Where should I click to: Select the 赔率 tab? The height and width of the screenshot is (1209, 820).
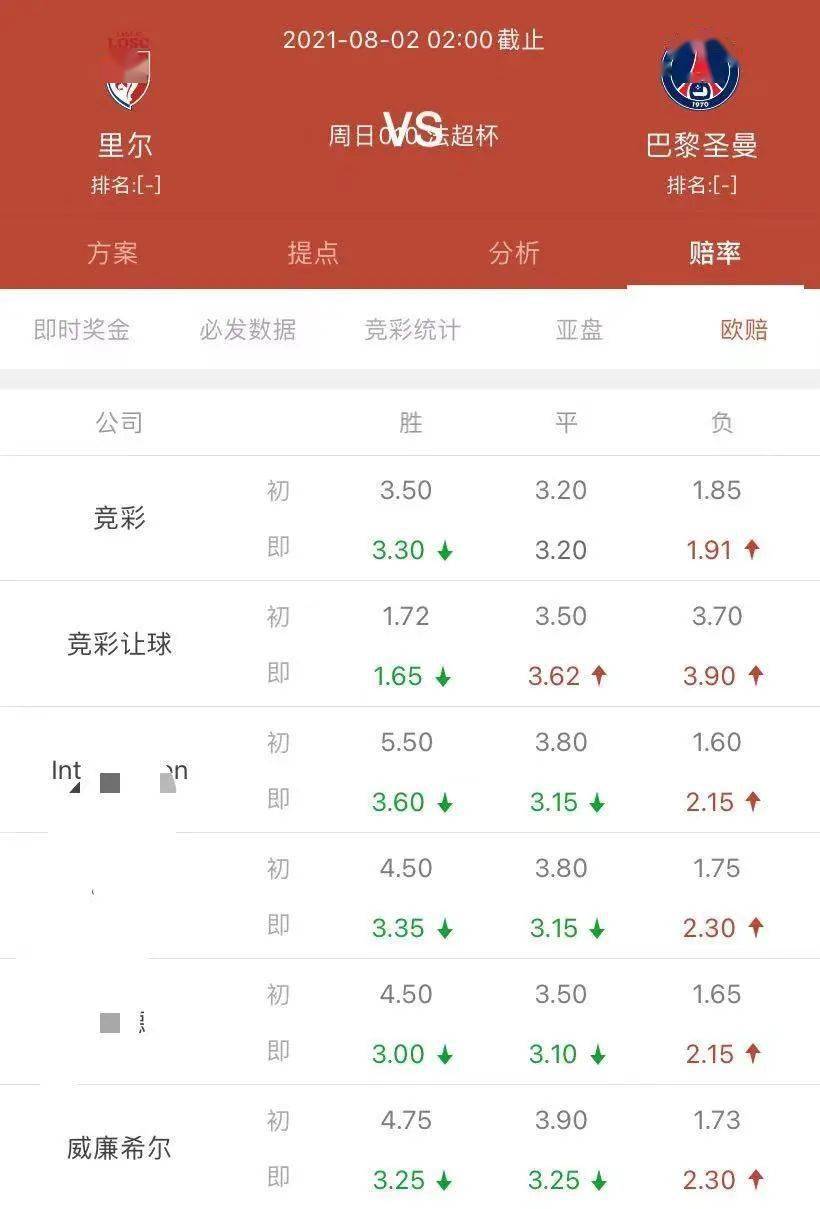(715, 253)
